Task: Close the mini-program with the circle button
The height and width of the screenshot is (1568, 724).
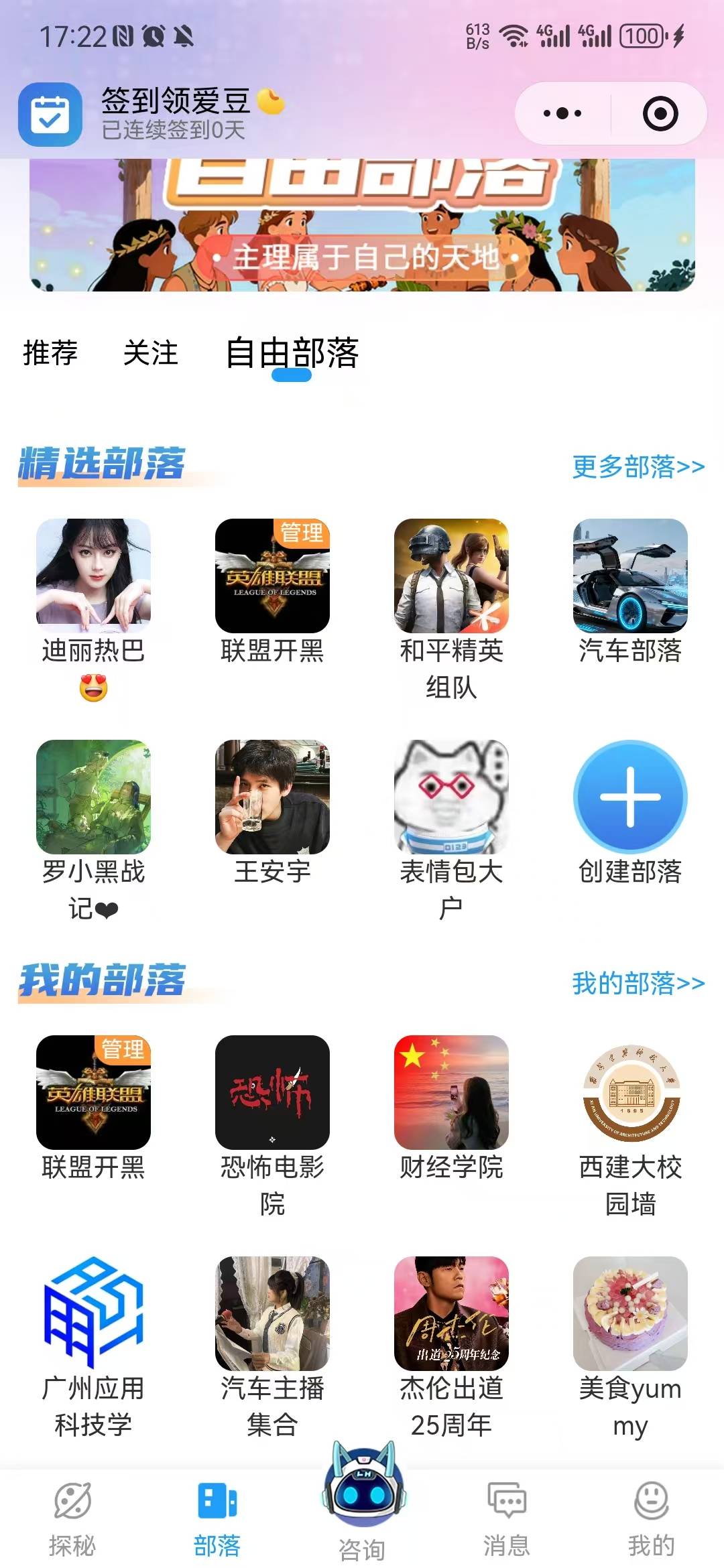Action: click(x=660, y=113)
